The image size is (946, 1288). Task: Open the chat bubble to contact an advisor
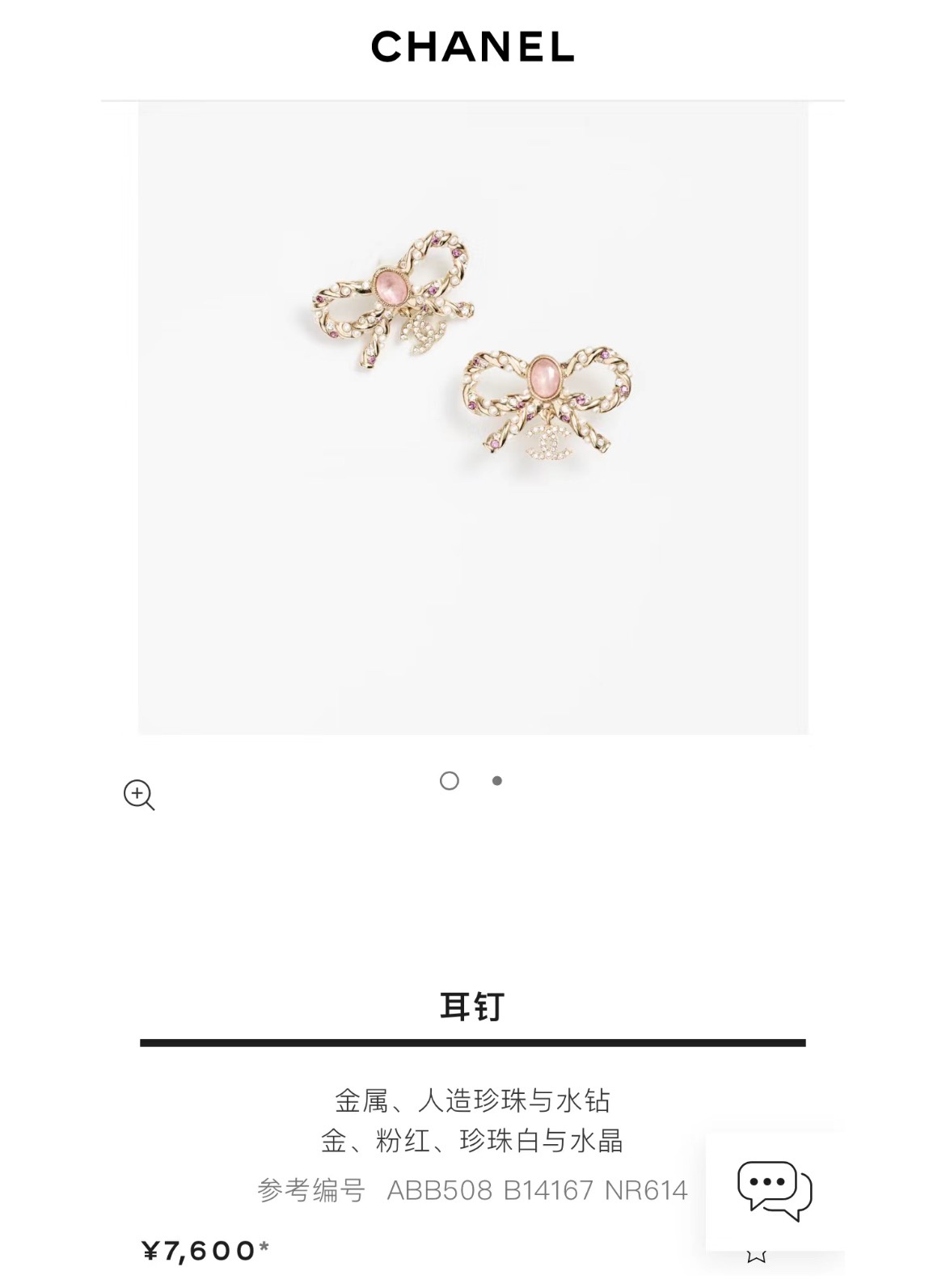pyautogui.click(x=774, y=1189)
